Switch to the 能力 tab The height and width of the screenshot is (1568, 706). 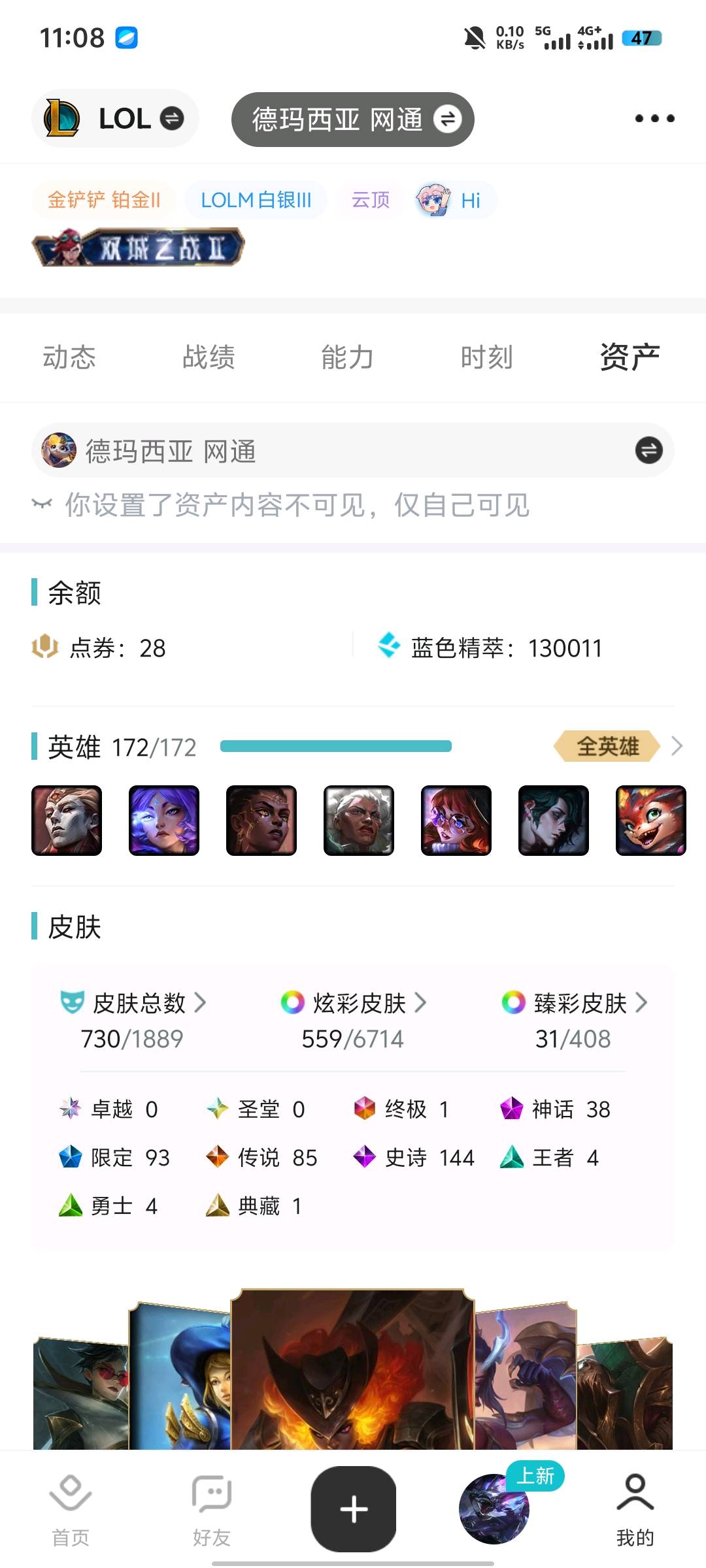point(347,357)
